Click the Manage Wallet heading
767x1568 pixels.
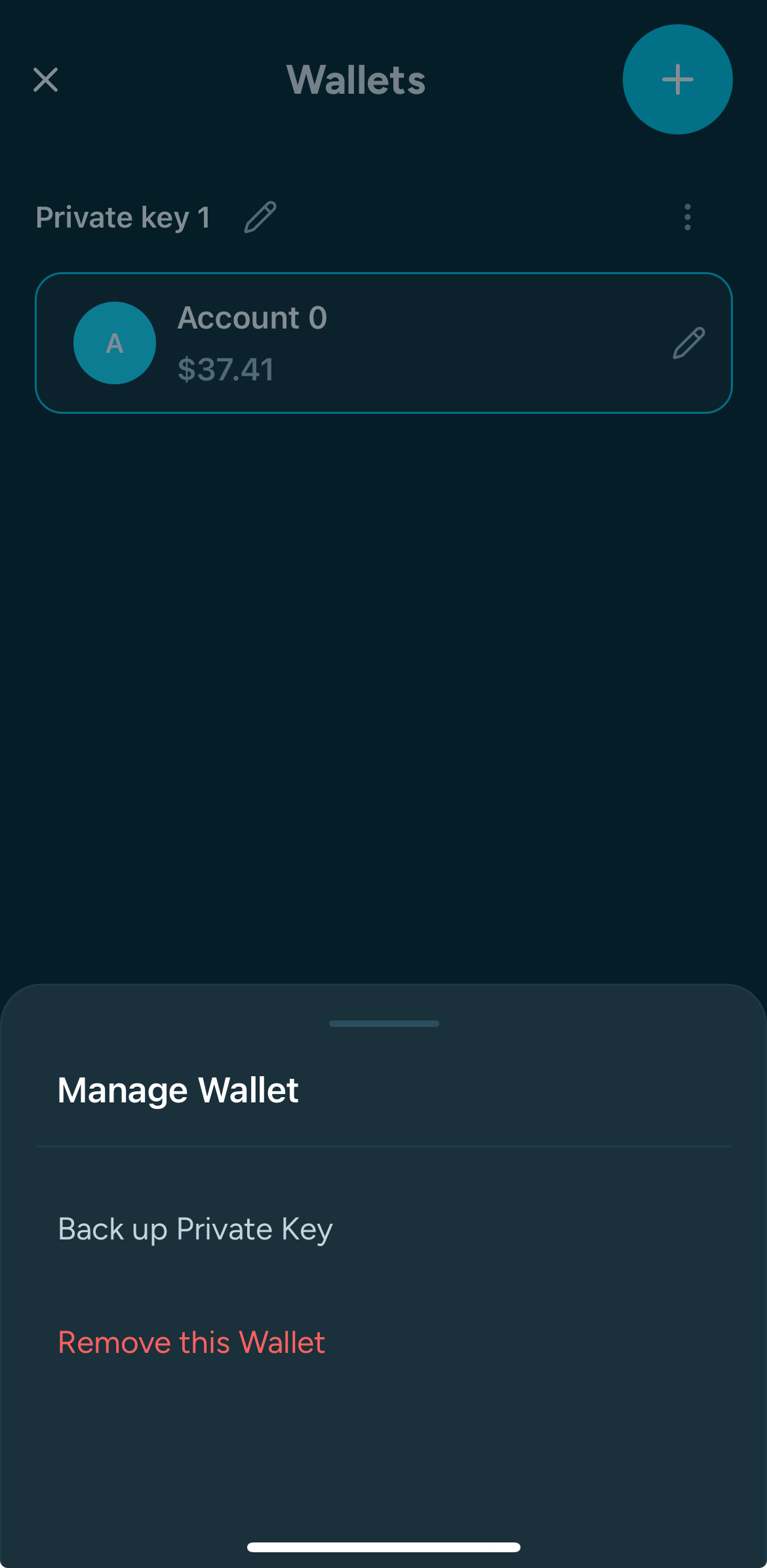[x=178, y=1089]
